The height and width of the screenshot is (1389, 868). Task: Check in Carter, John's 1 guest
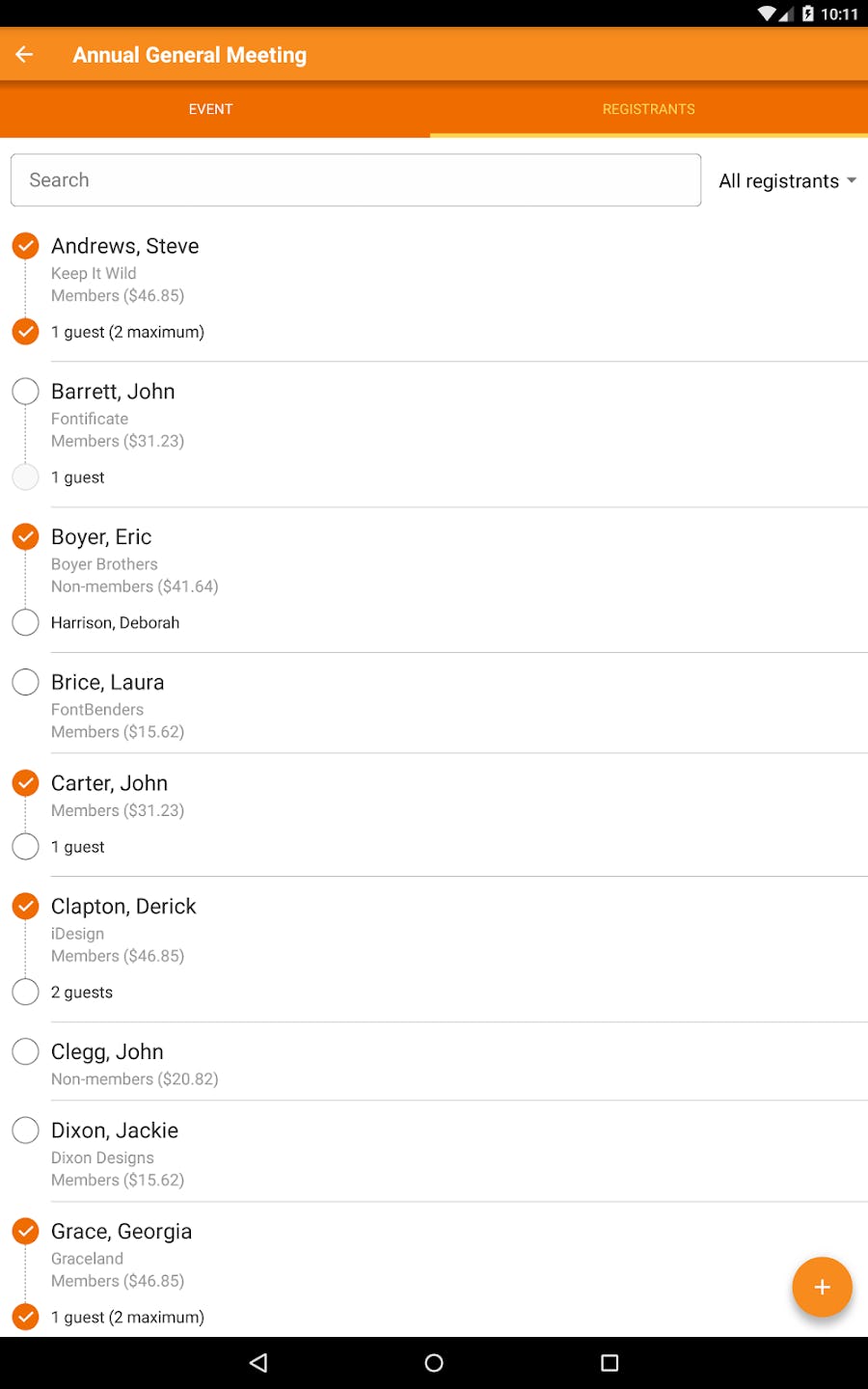coord(26,847)
